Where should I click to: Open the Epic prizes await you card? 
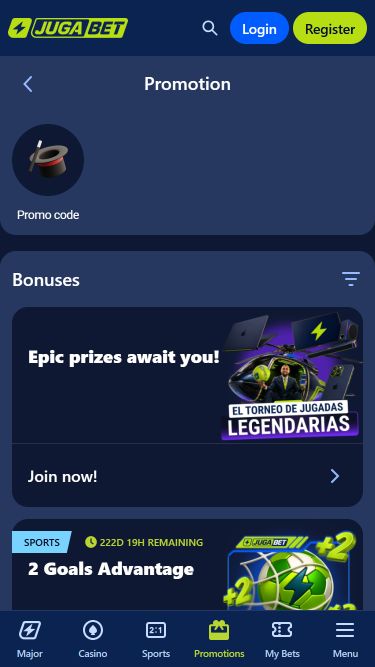[188, 375]
